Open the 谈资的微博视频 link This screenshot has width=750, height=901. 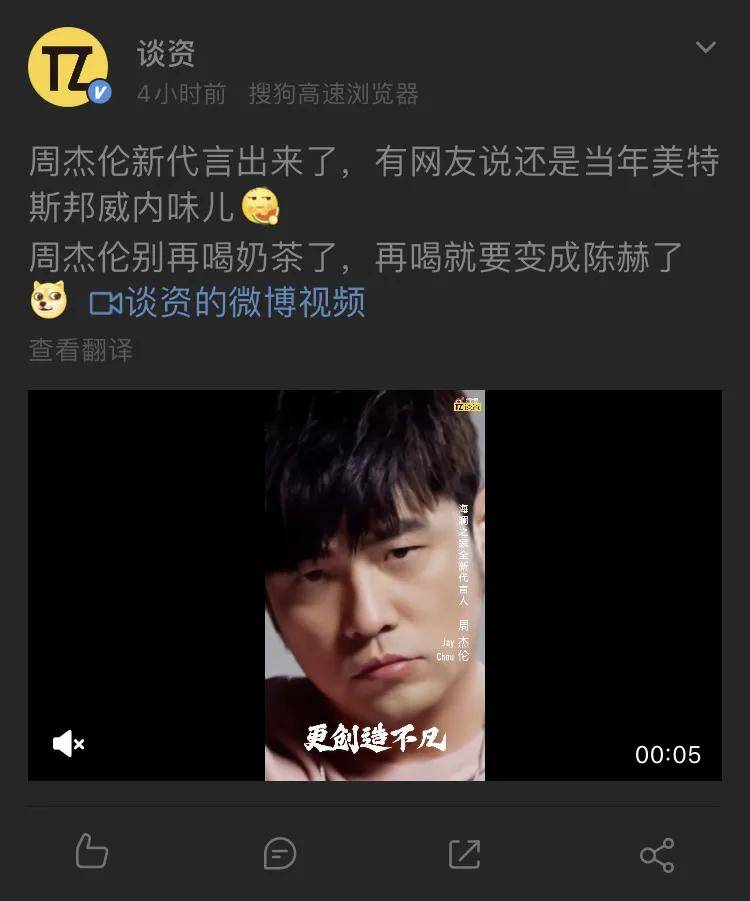[x=250, y=305]
